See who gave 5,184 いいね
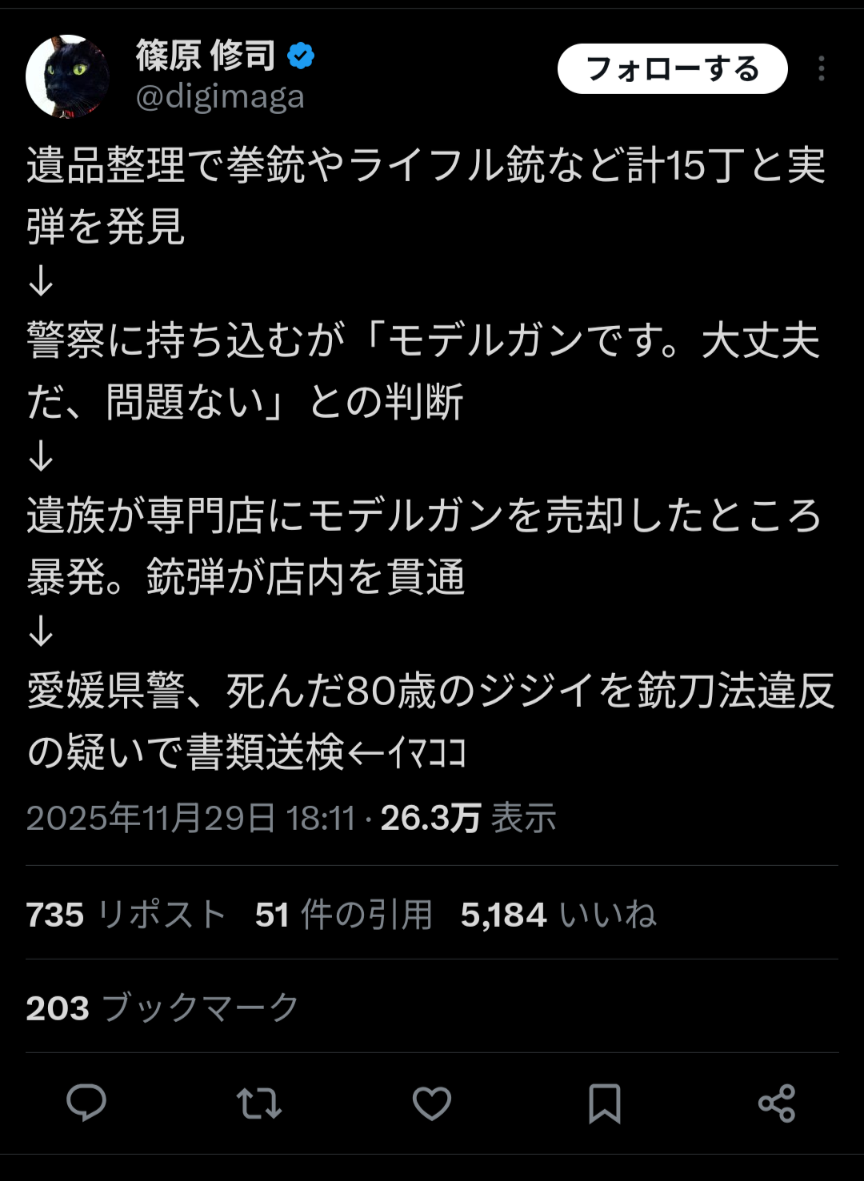Viewport: 864px width, 1181px height. (x=558, y=914)
